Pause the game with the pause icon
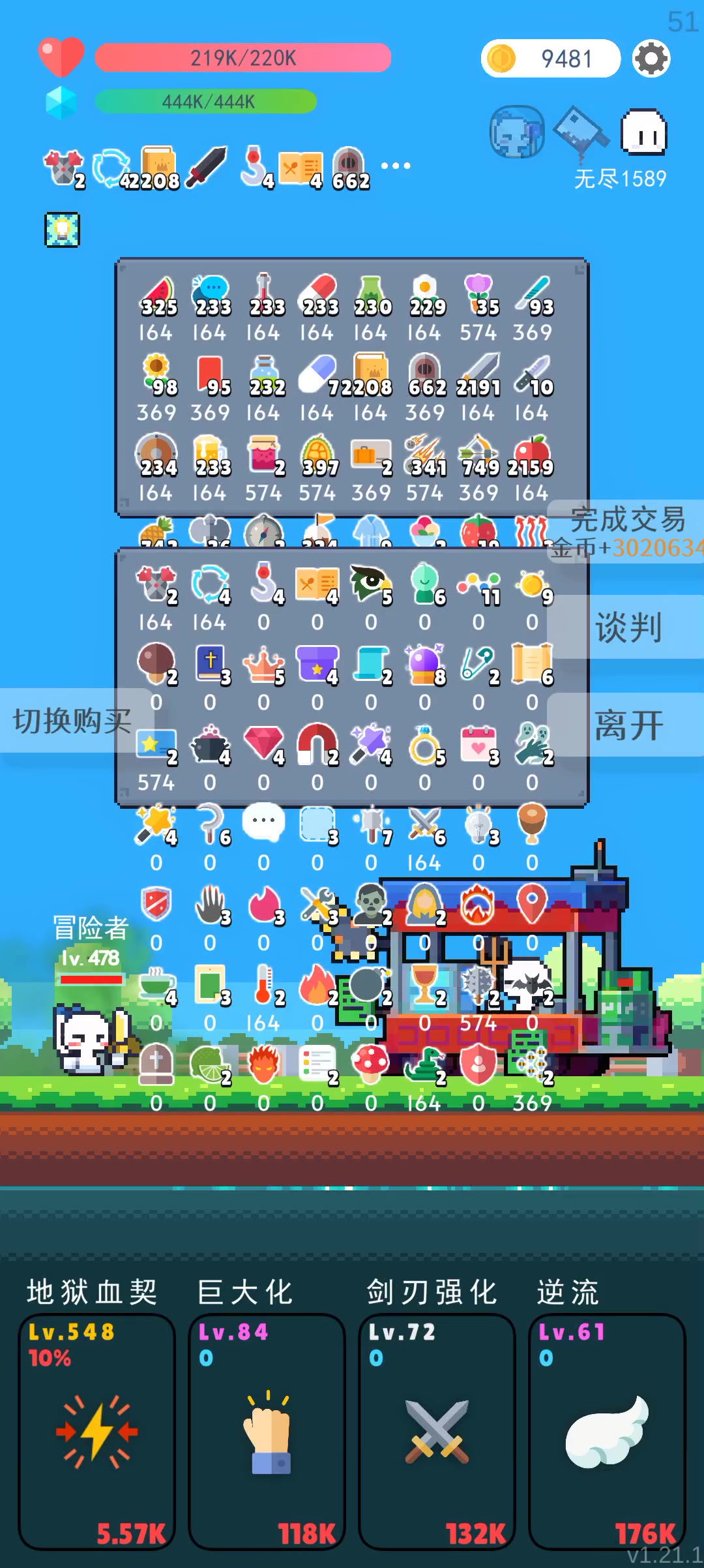This screenshot has height=1568, width=704. click(x=643, y=132)
